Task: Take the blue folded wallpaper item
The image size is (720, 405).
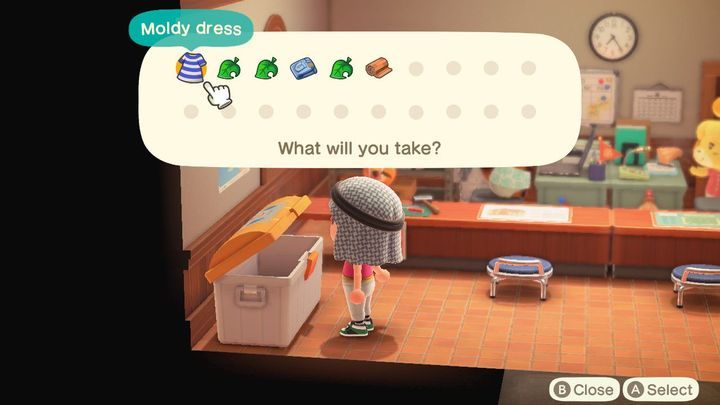Action: click(303, 69)
